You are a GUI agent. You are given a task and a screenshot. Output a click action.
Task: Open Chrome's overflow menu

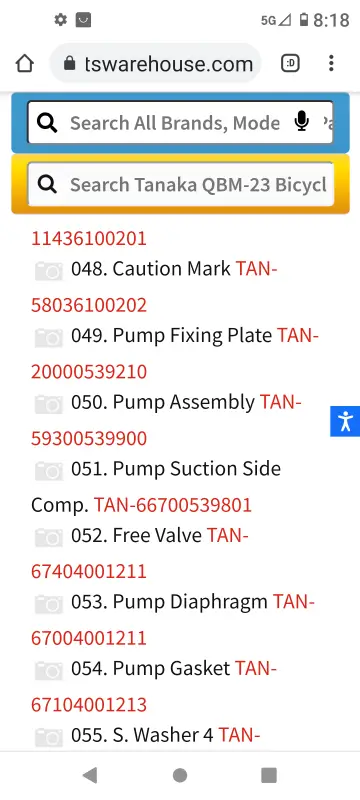click(331, 63)
